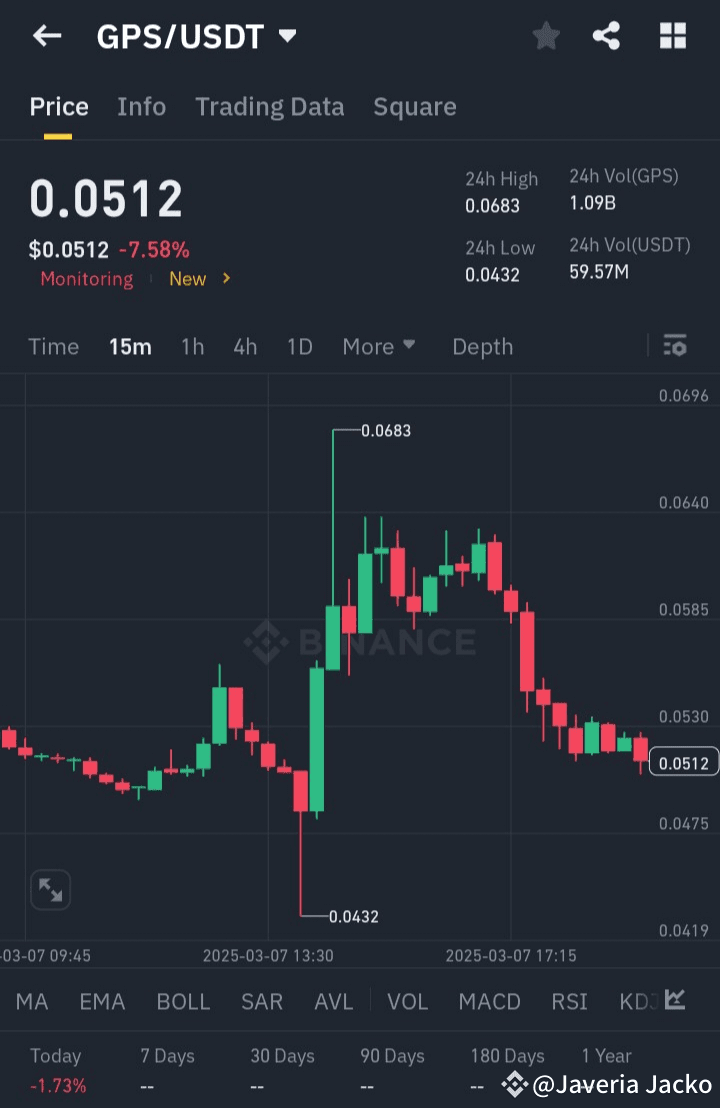The width and height of the screenshot is (720, 1108).
Task: View the Monitoring New tag details
Action: [x=200, y=279]
